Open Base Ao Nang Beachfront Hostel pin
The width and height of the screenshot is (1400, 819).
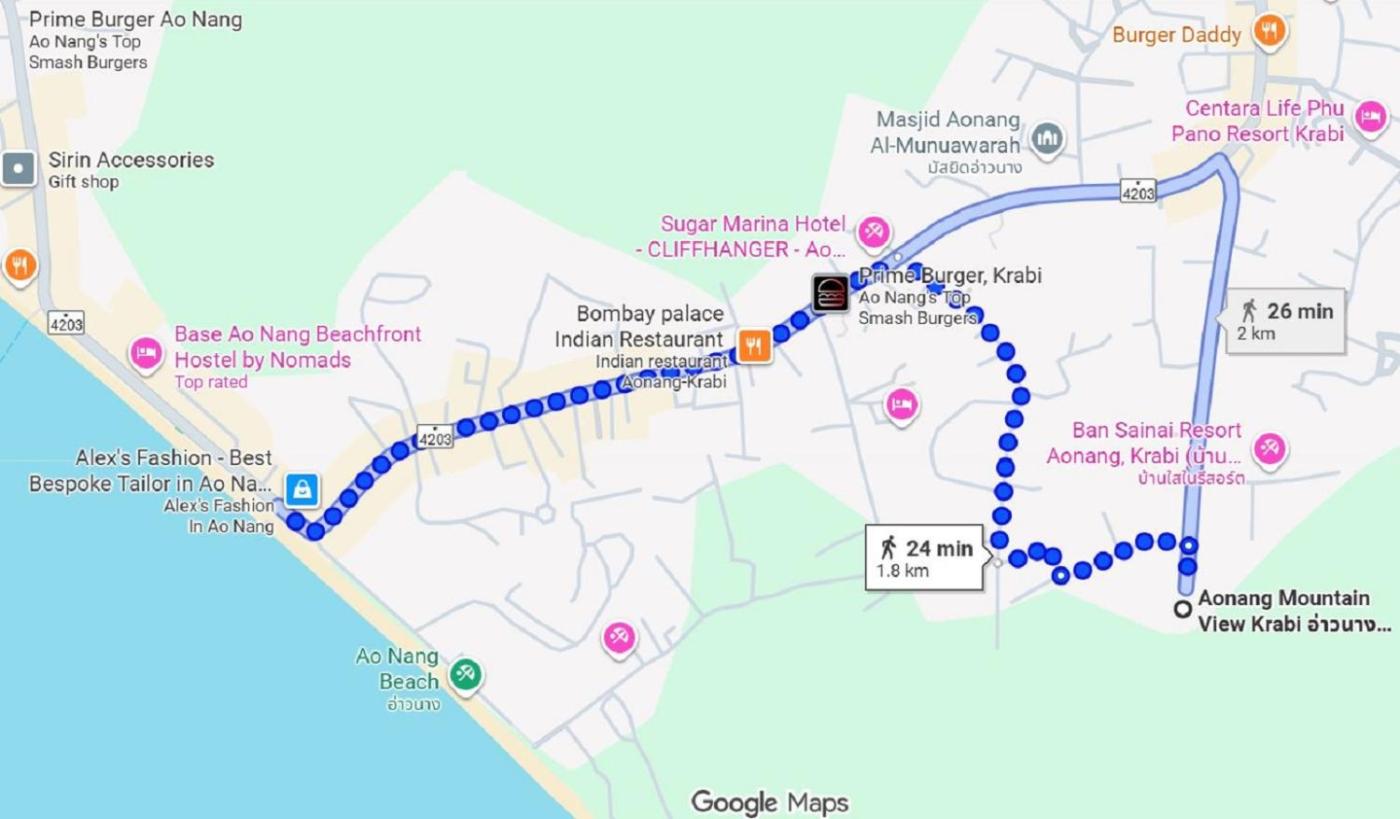(147, 352)
